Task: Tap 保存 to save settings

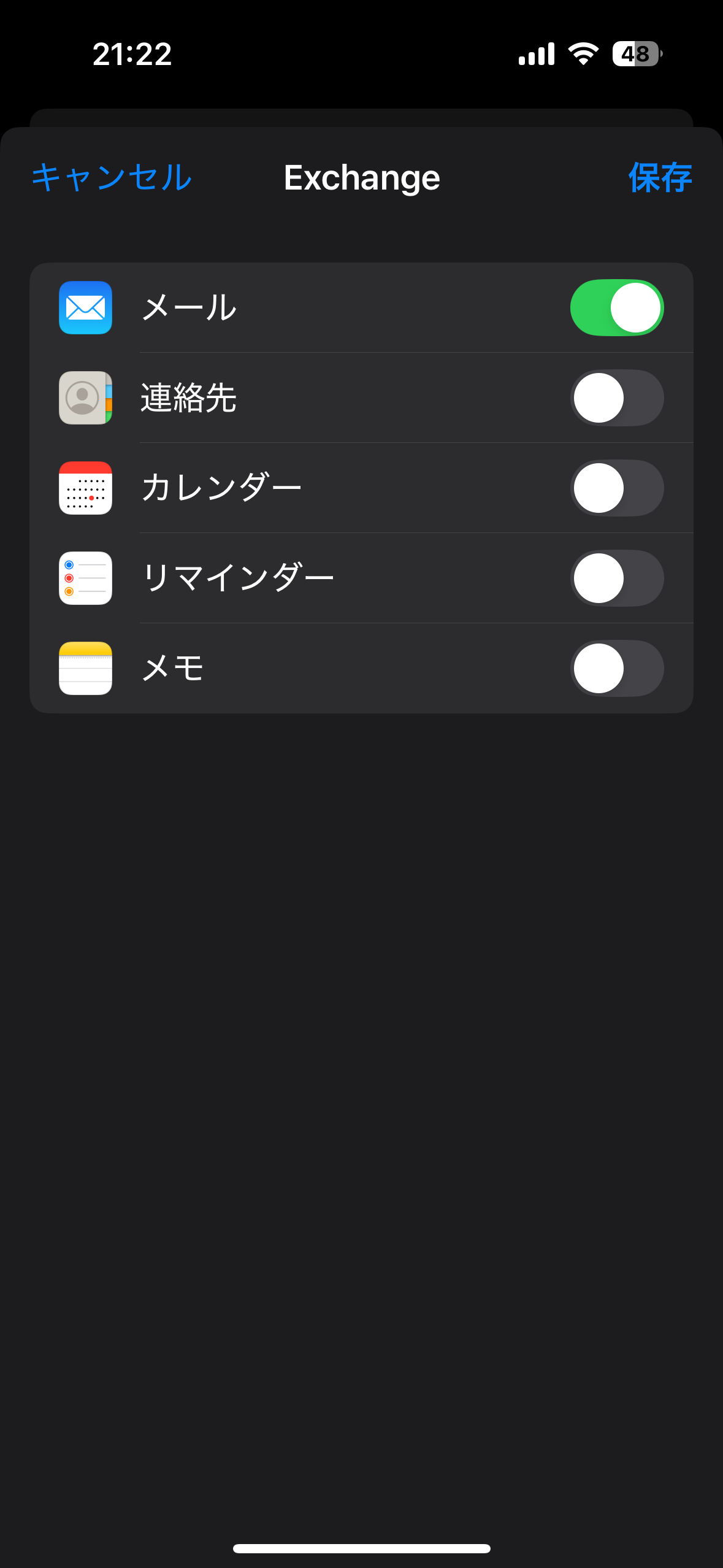Action: pyautogui.click(x=660, y=177)
